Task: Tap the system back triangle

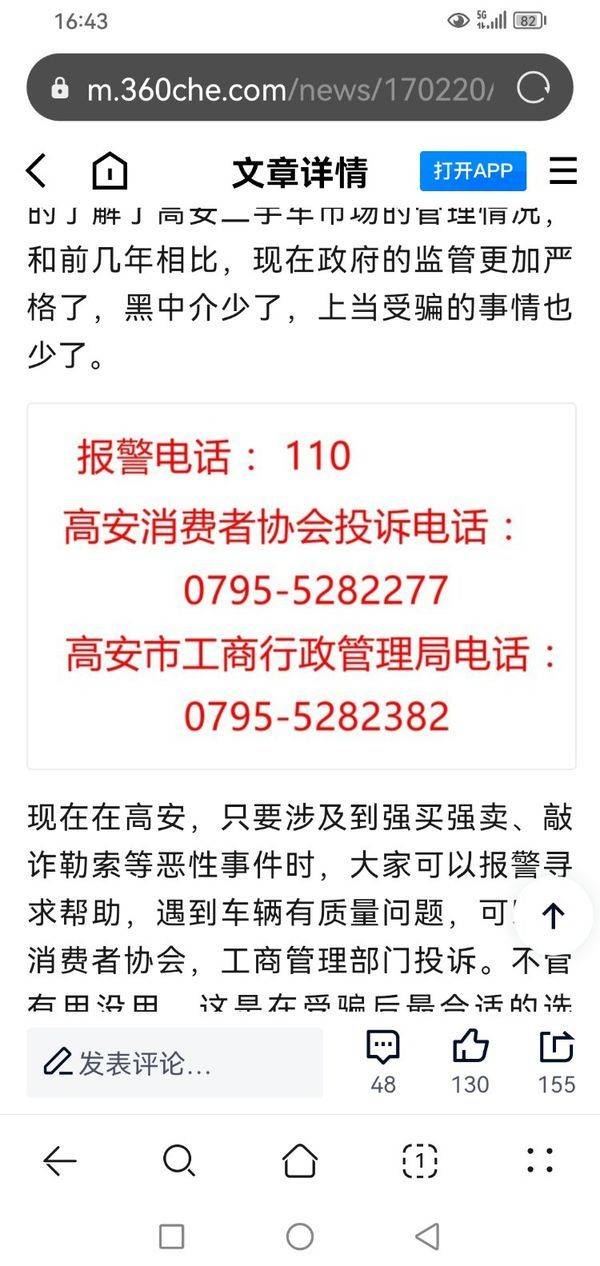Action: (427, 1236)
